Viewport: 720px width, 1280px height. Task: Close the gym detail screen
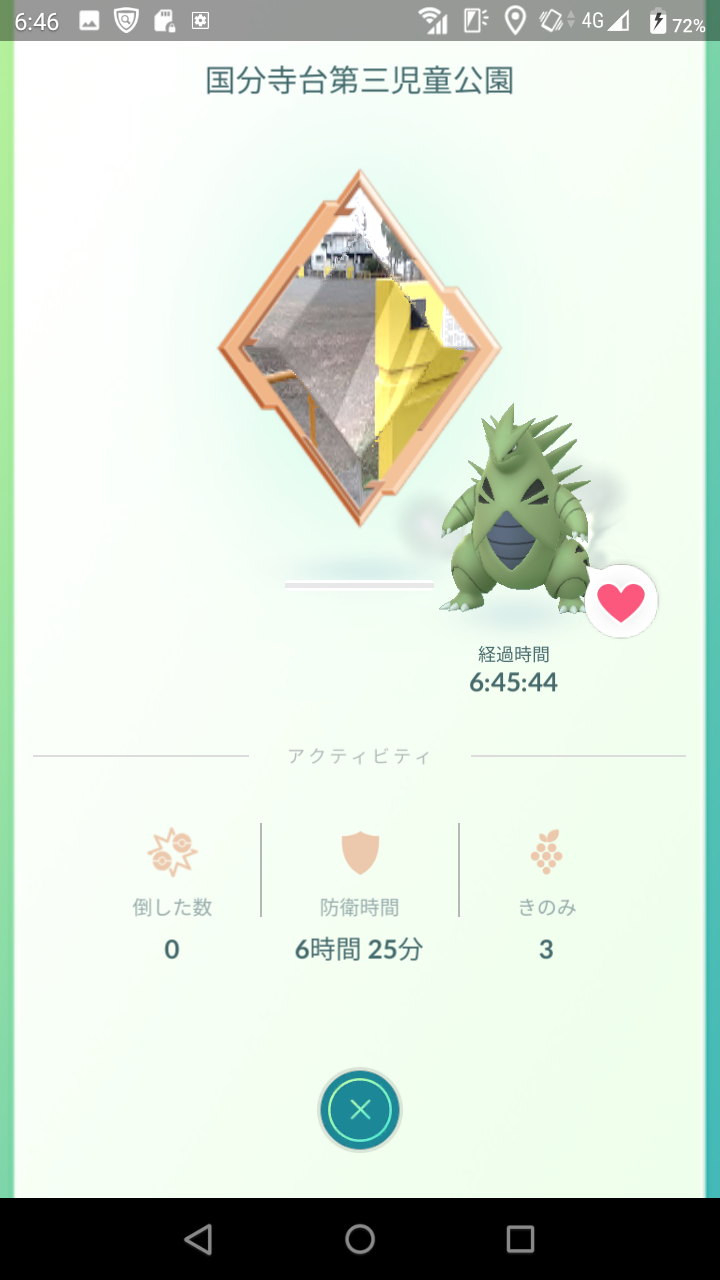360,1110
